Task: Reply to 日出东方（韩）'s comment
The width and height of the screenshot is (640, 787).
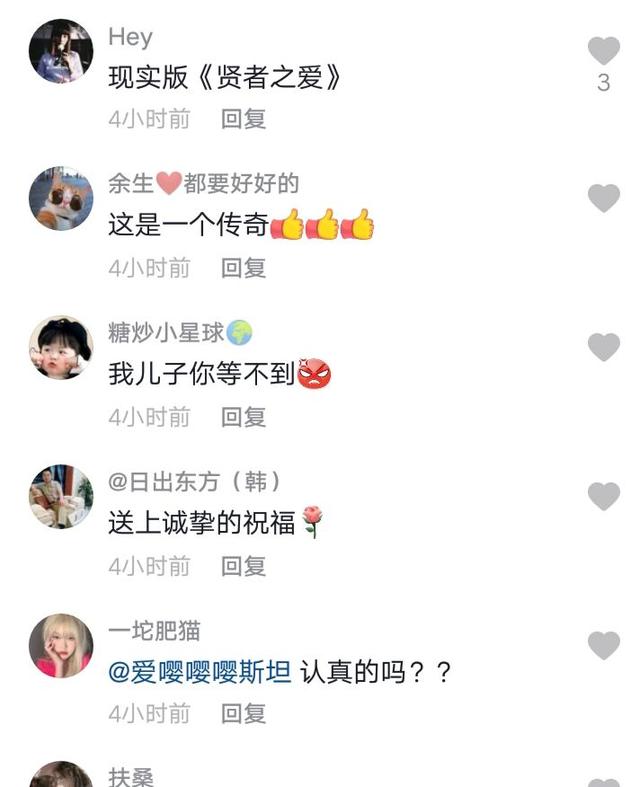Action: [x=243, y=566]
